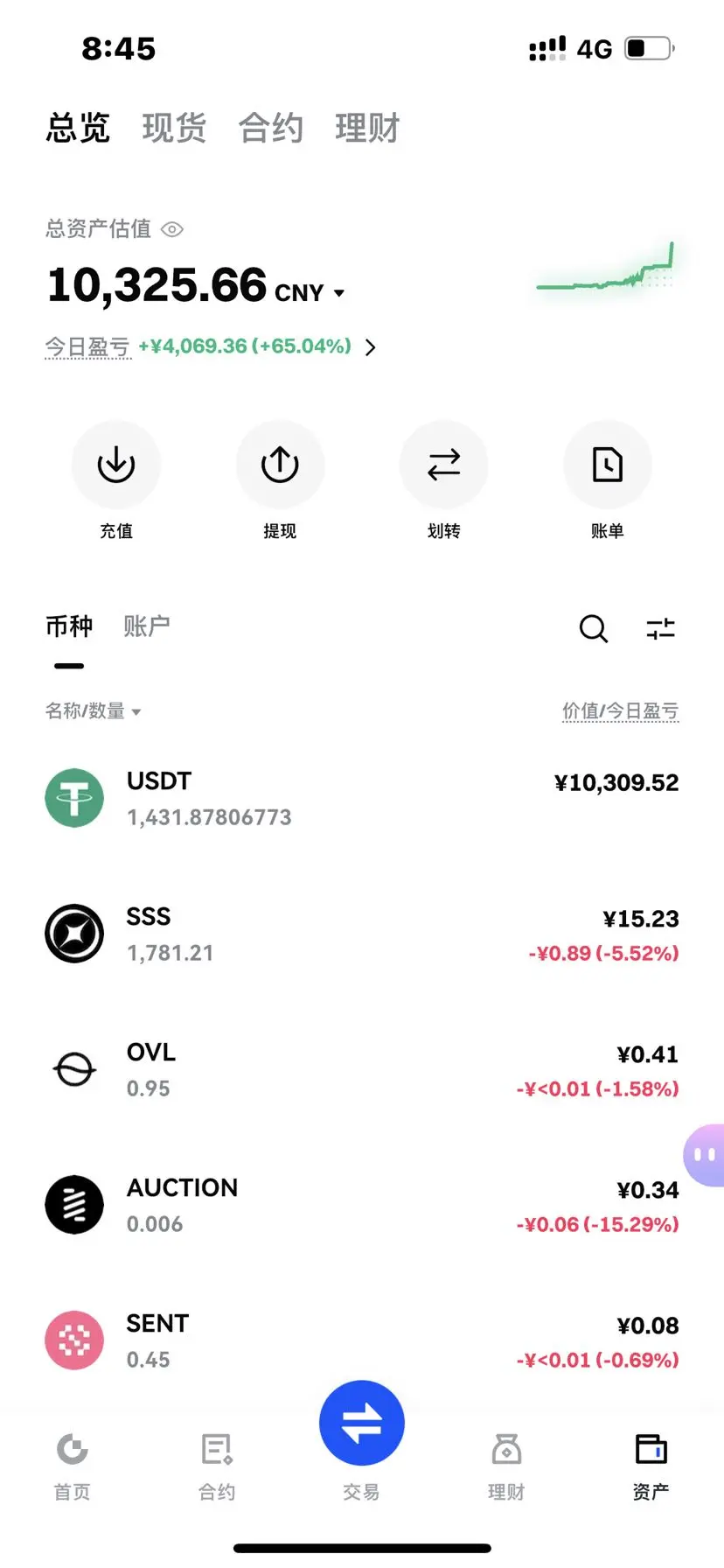The height and width of the screenshot is (1568, 724).
Task: Open 提现 to withdraw funds
Action: click(280, 465)
